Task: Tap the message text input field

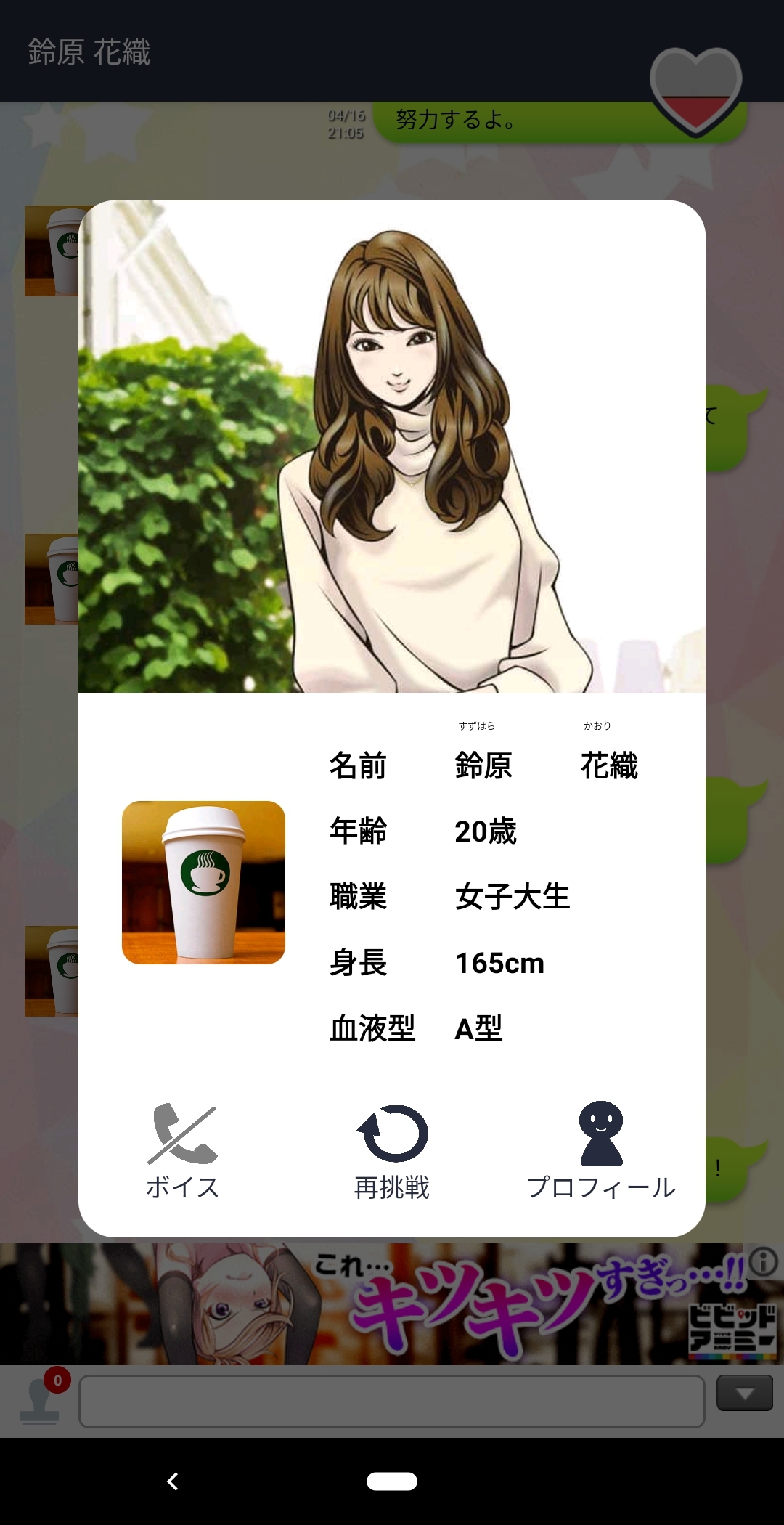Action: click(x=392, y=1401)
